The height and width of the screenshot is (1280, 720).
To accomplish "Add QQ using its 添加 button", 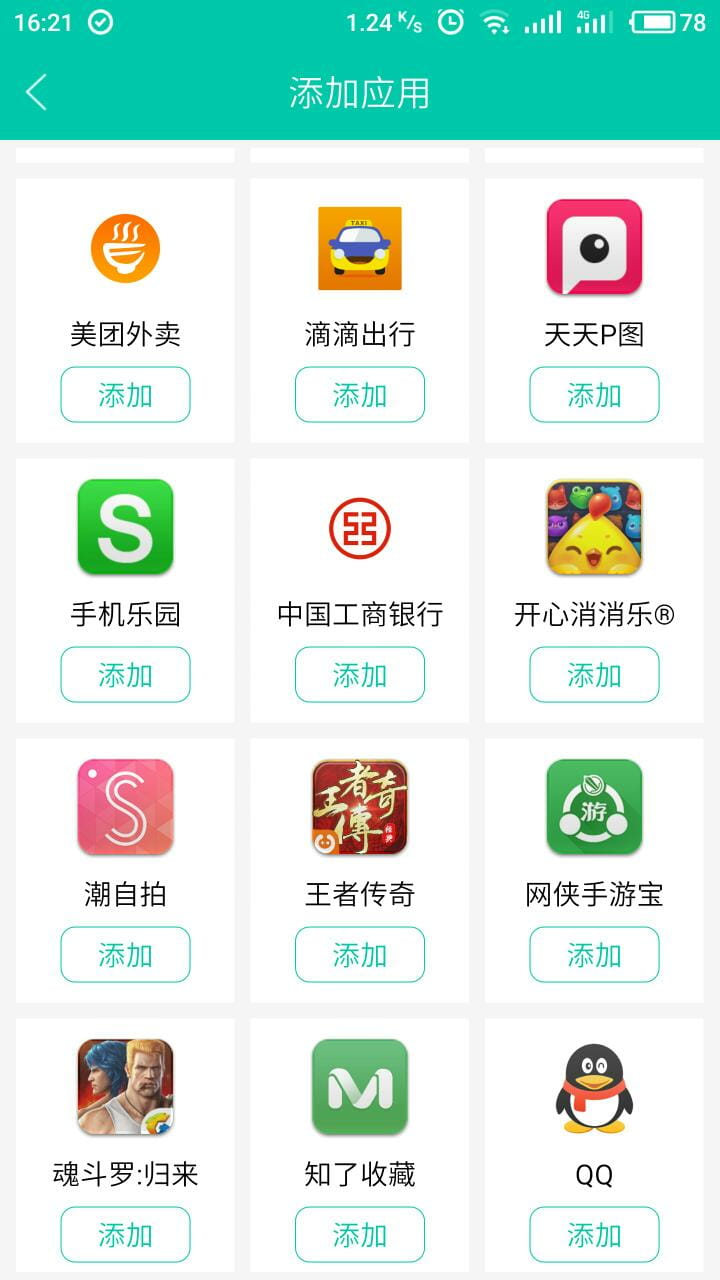I will [x=593, y=1234].
